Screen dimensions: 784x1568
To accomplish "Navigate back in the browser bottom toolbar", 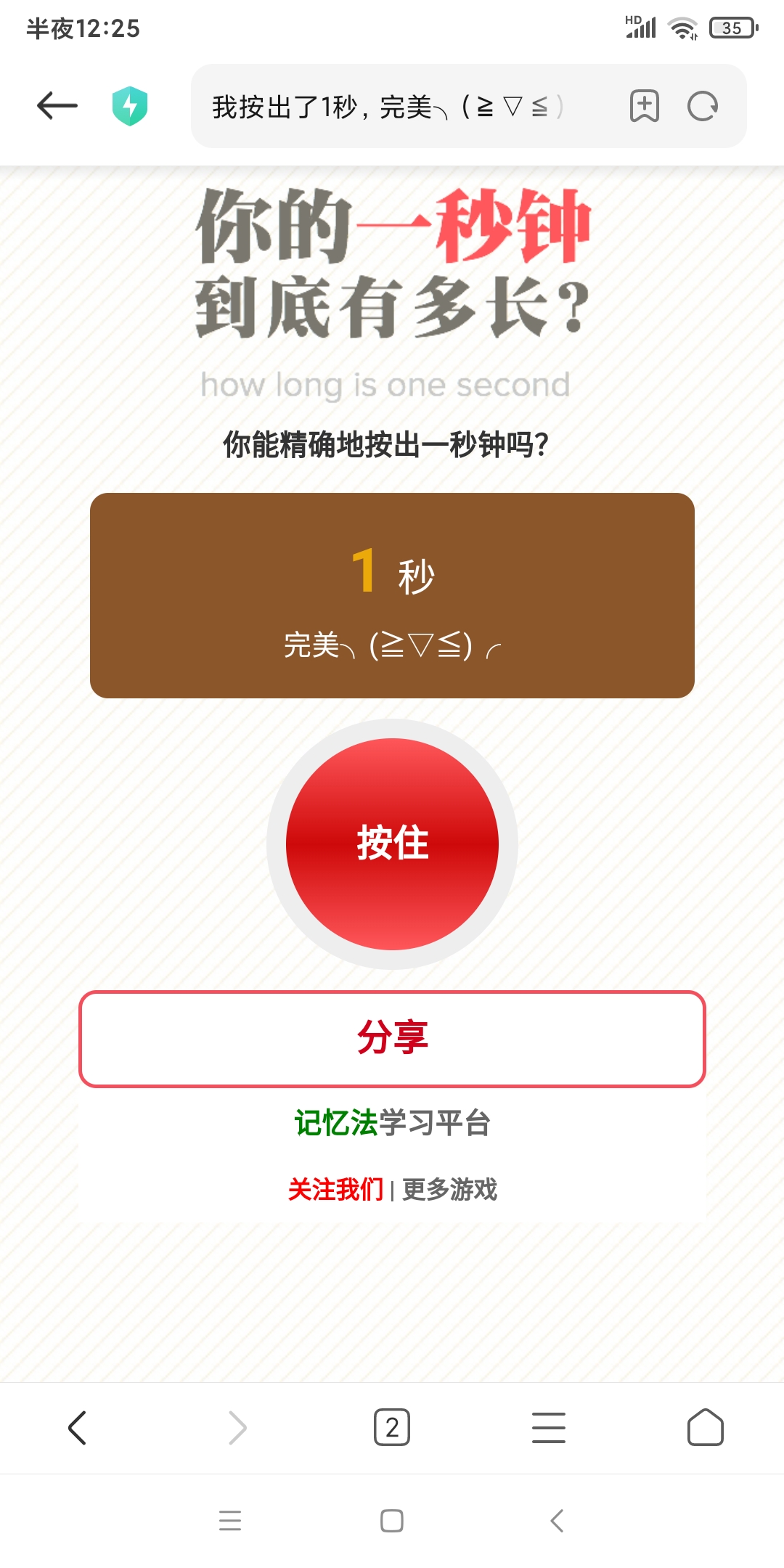I will [x=77, y=1428].
